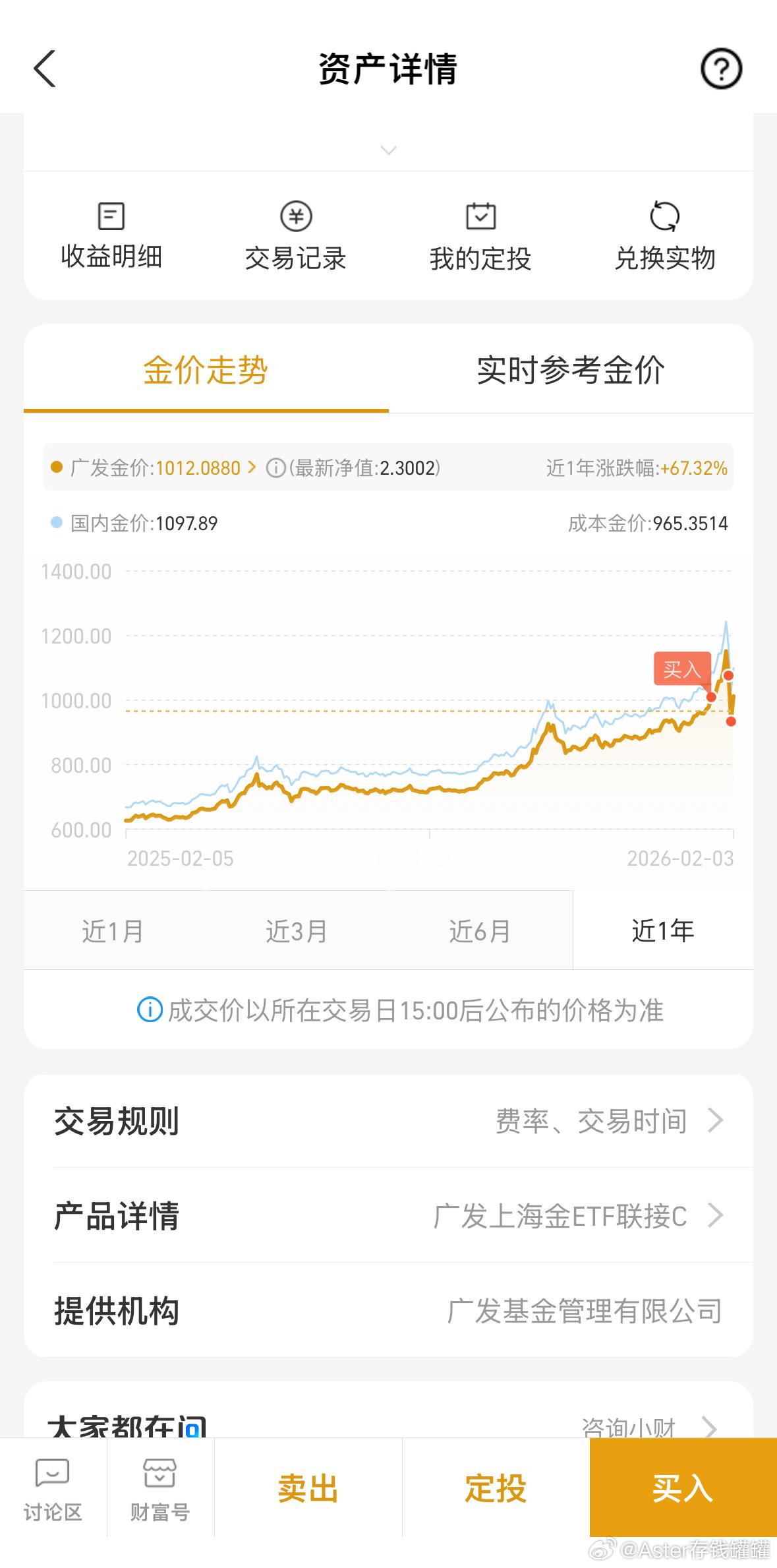Toggle the 国内金价 legend dot

[57, 523]
